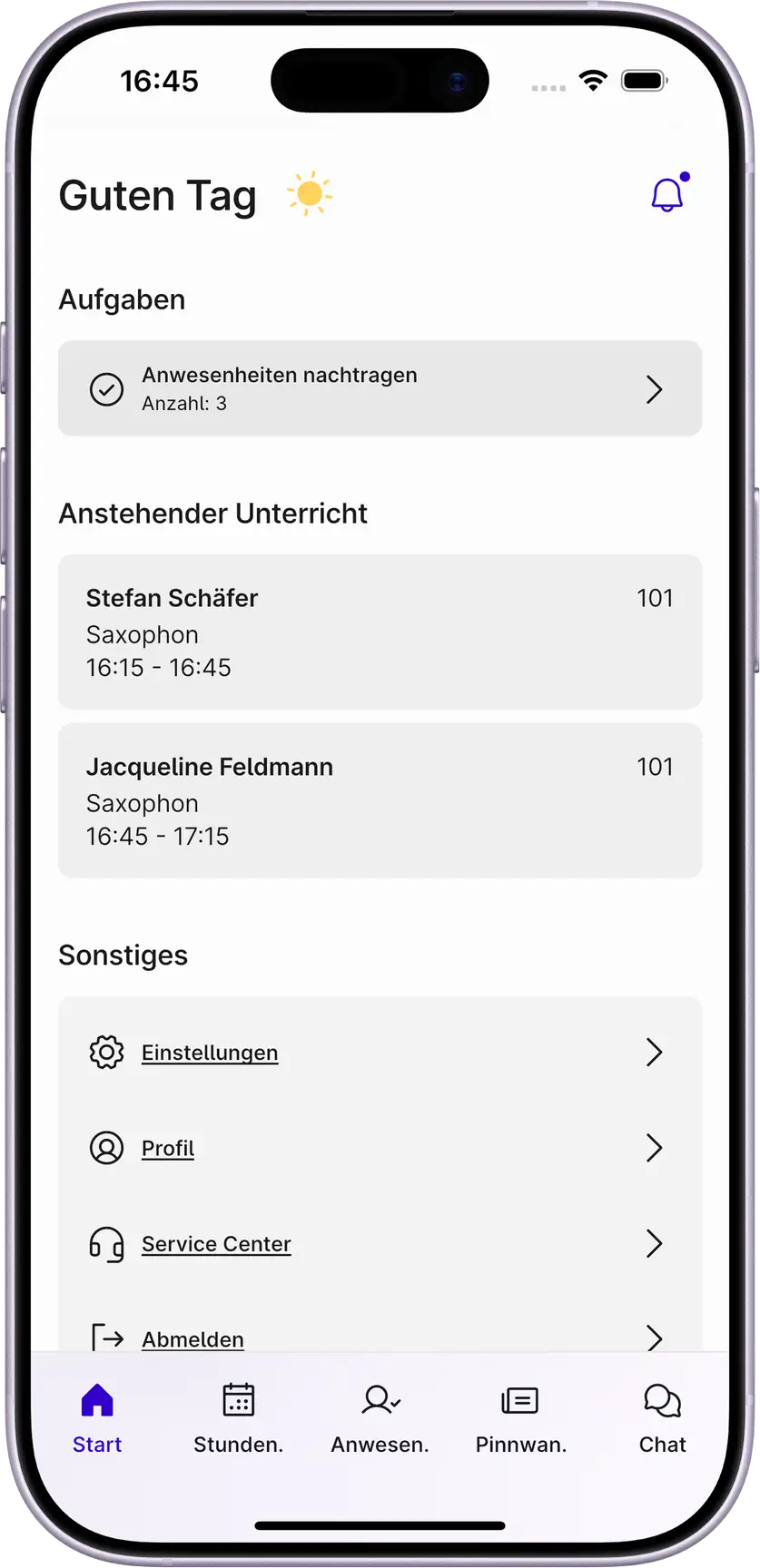Open Jacqueline Feldmann's lesson card

(x=380, y=800)
